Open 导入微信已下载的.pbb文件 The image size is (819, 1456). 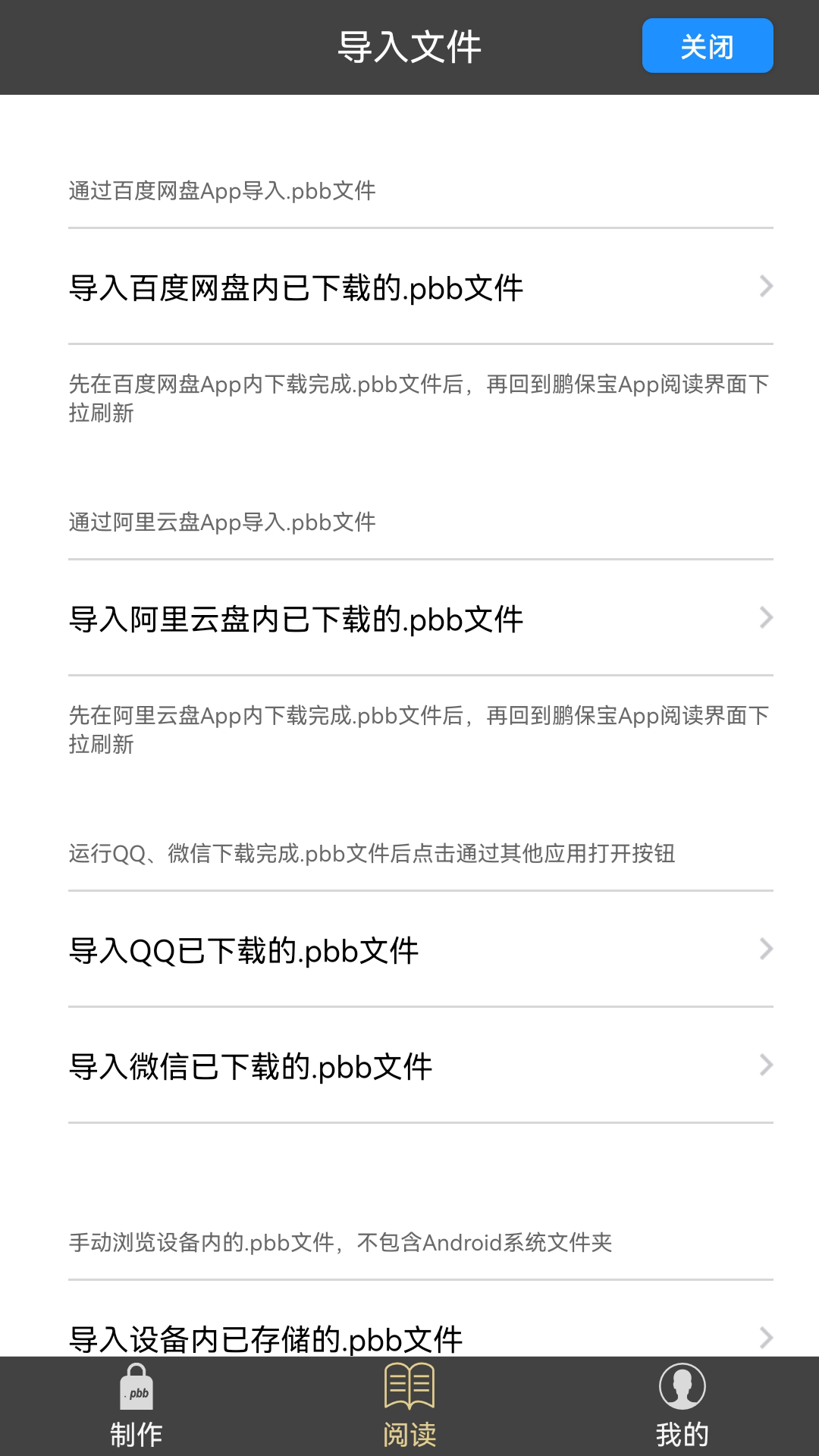[250, 1066]
